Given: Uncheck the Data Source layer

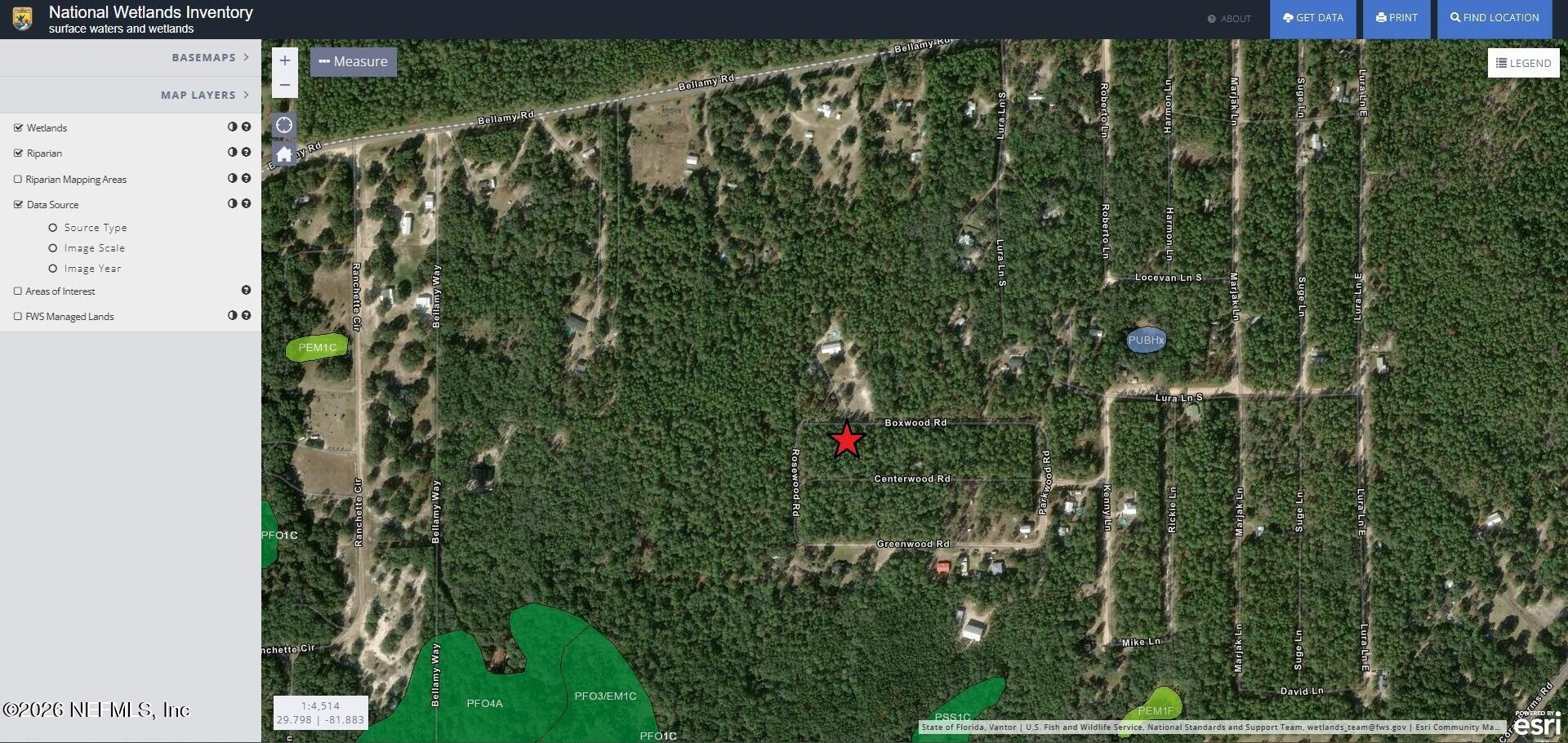Looking at the screenshot, I should [18, 204].
